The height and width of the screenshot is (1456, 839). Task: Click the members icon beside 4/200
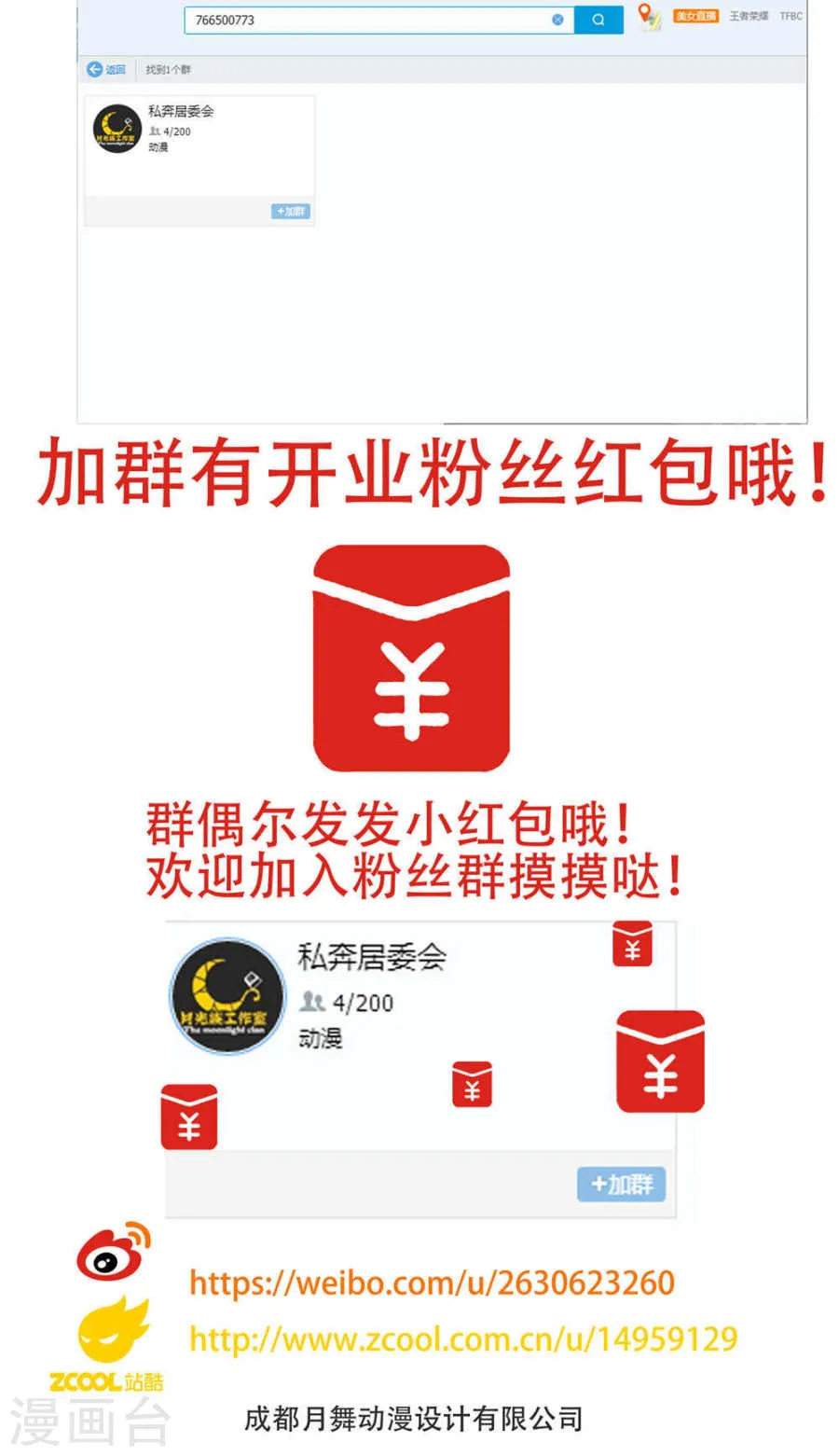(x=311, y=1004)
